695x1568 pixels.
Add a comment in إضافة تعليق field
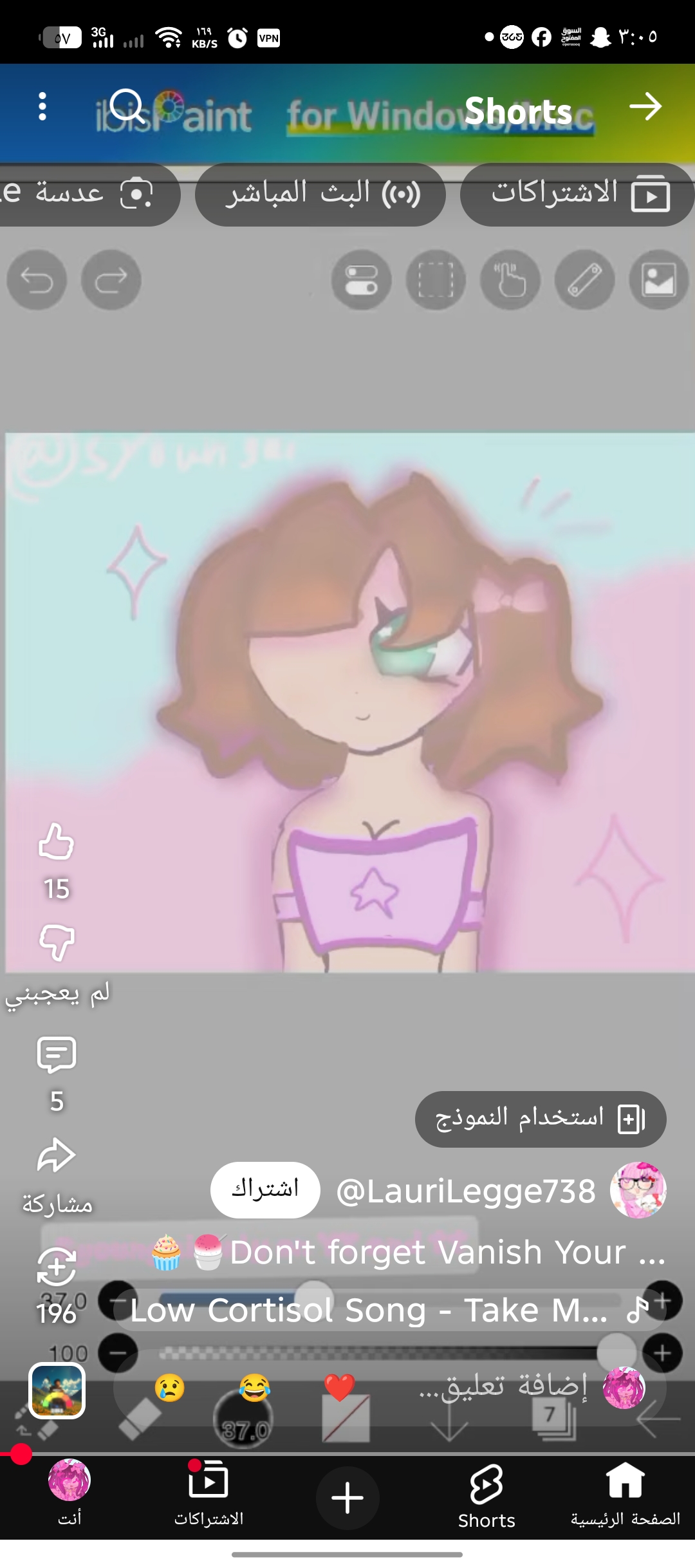[x=502, y=1387]
